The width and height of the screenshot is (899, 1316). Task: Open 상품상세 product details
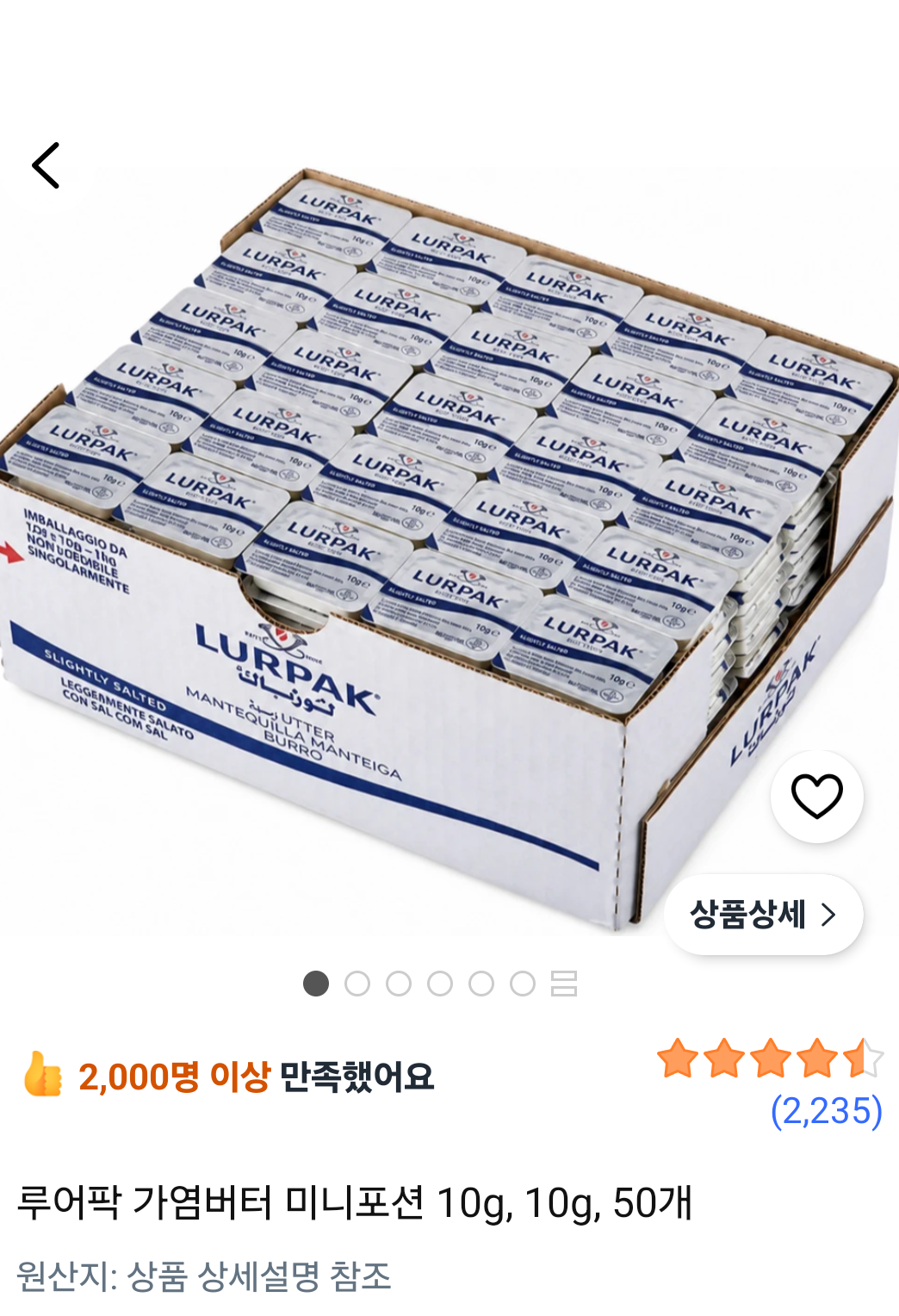click(x=763, y=914)
